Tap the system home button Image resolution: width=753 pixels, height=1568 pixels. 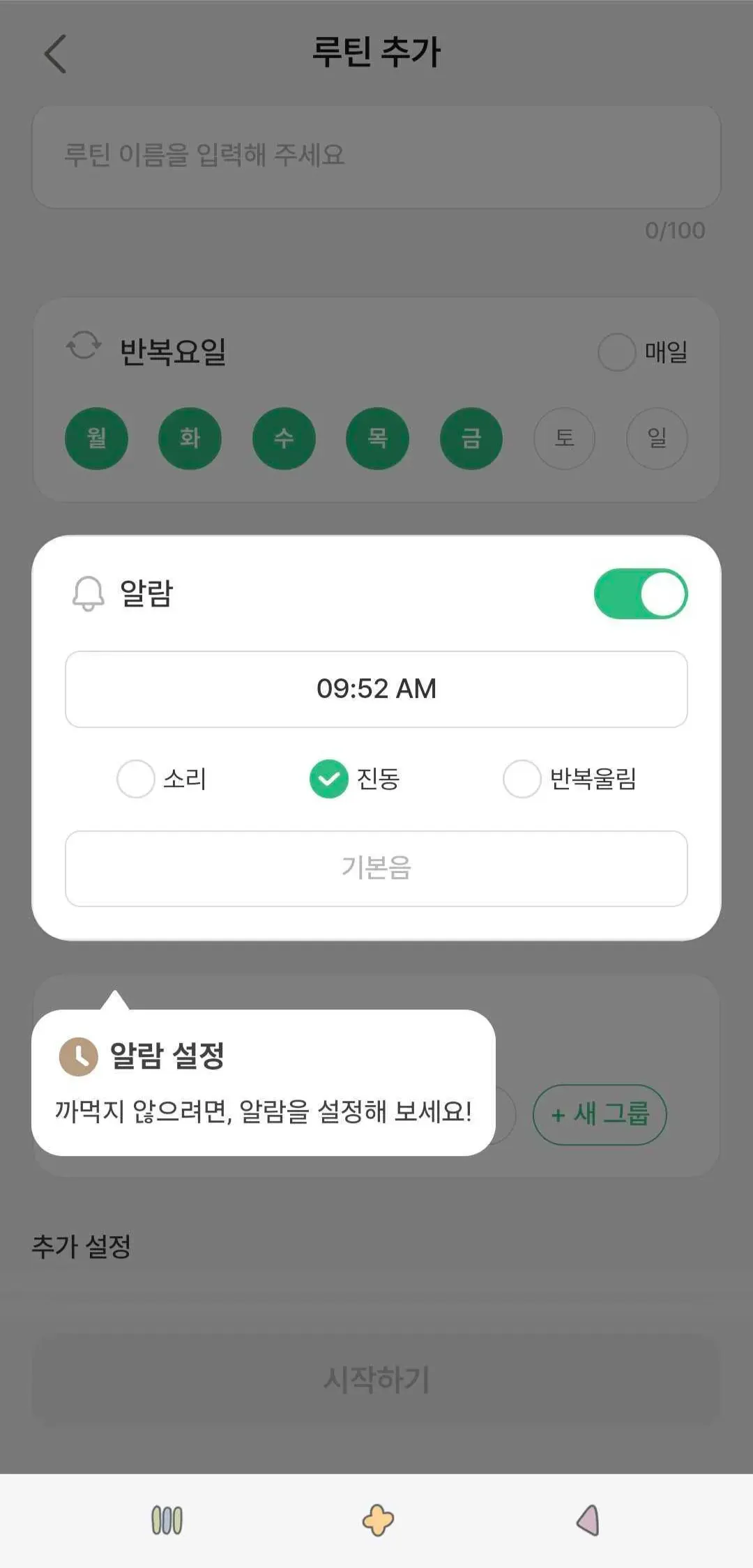tap(378, 1520)
